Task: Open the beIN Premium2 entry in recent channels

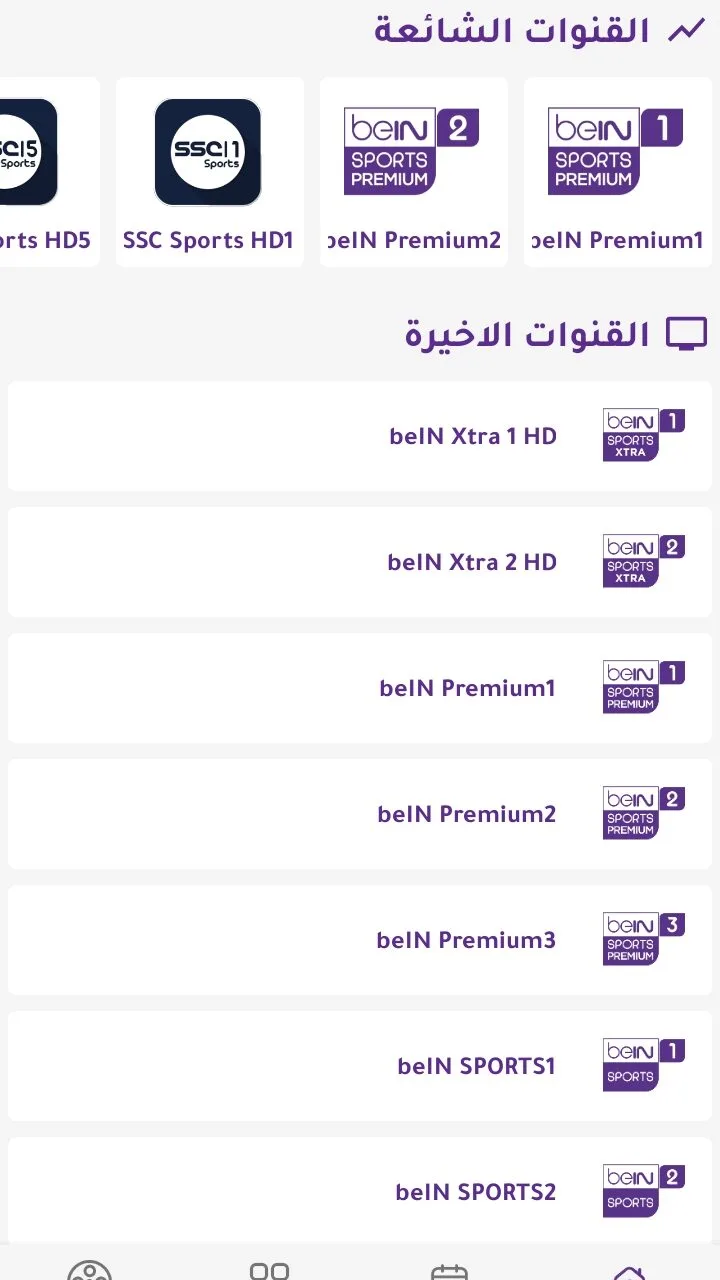Action: click(x=360, y=813)
